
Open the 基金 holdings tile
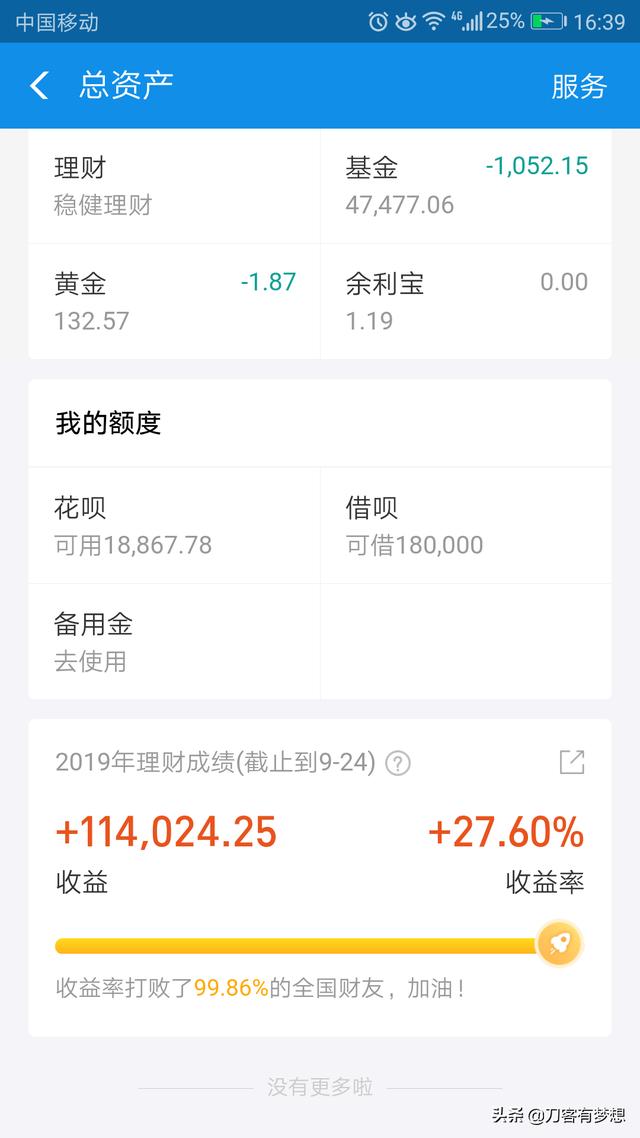[x=466, y=186]
